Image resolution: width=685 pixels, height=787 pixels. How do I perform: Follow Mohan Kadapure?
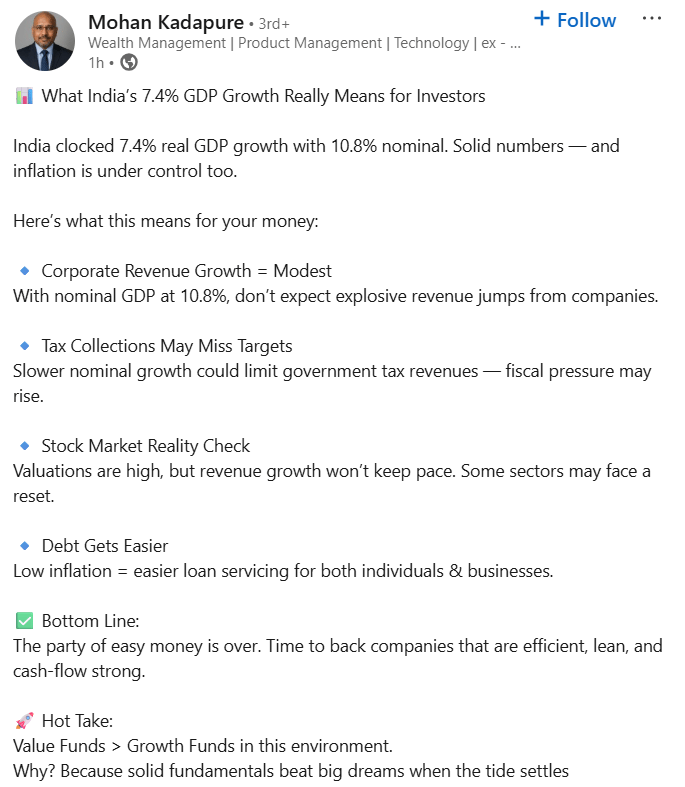tap(574, 20)
